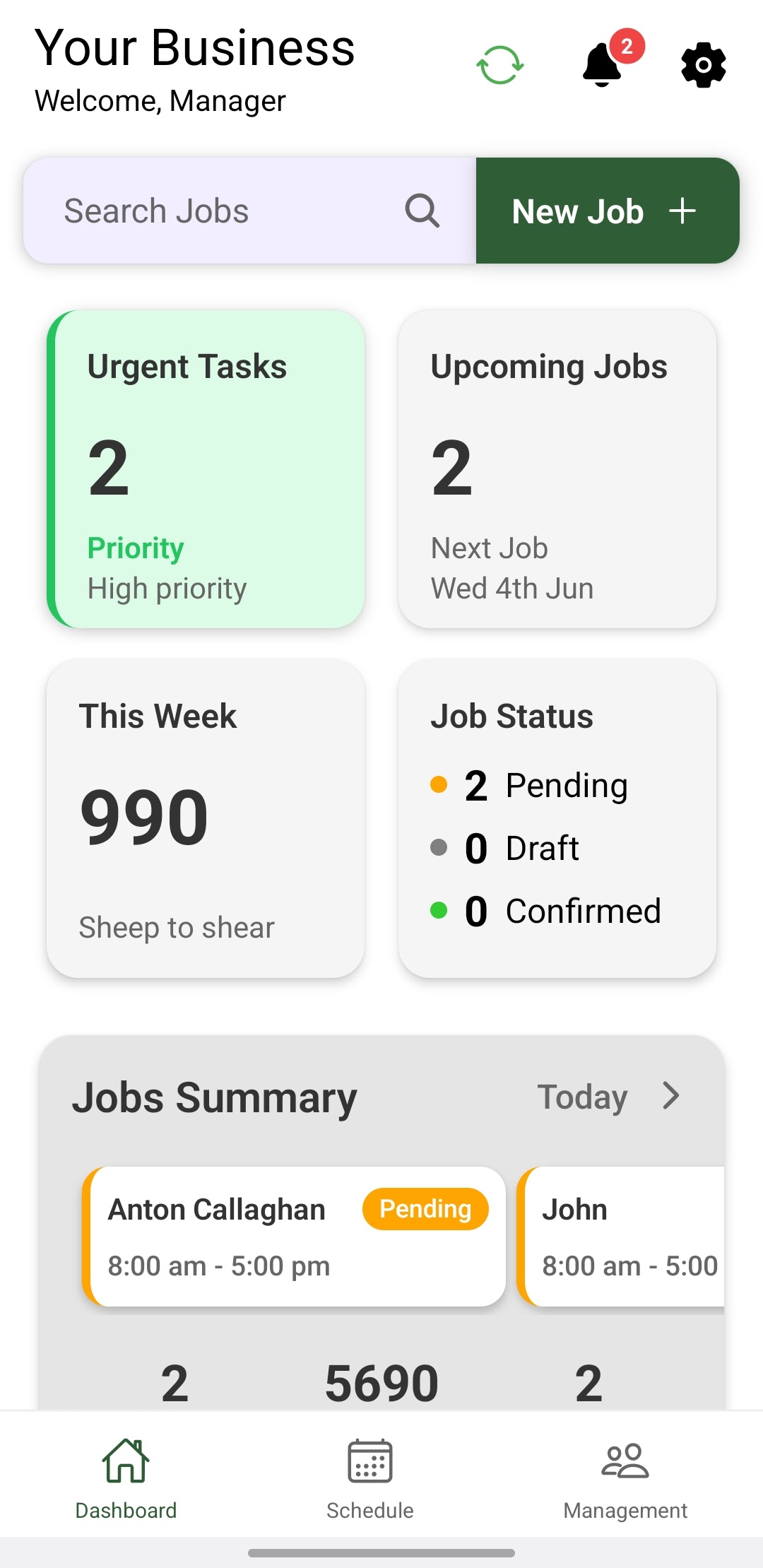
Task: Open the notifications bell
Action: (603, 65)
